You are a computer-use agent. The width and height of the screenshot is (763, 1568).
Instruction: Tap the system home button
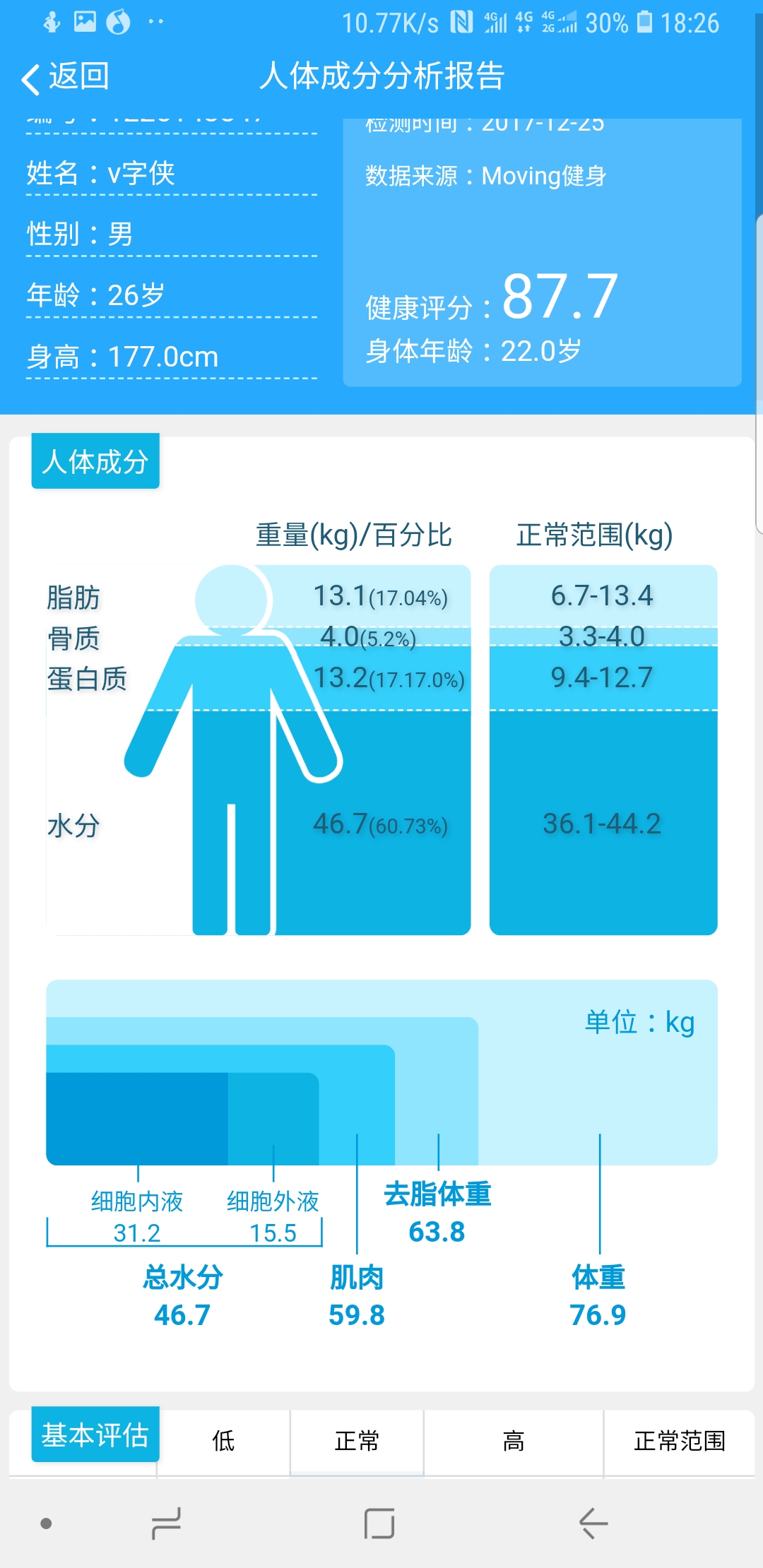coord(379,1523)
